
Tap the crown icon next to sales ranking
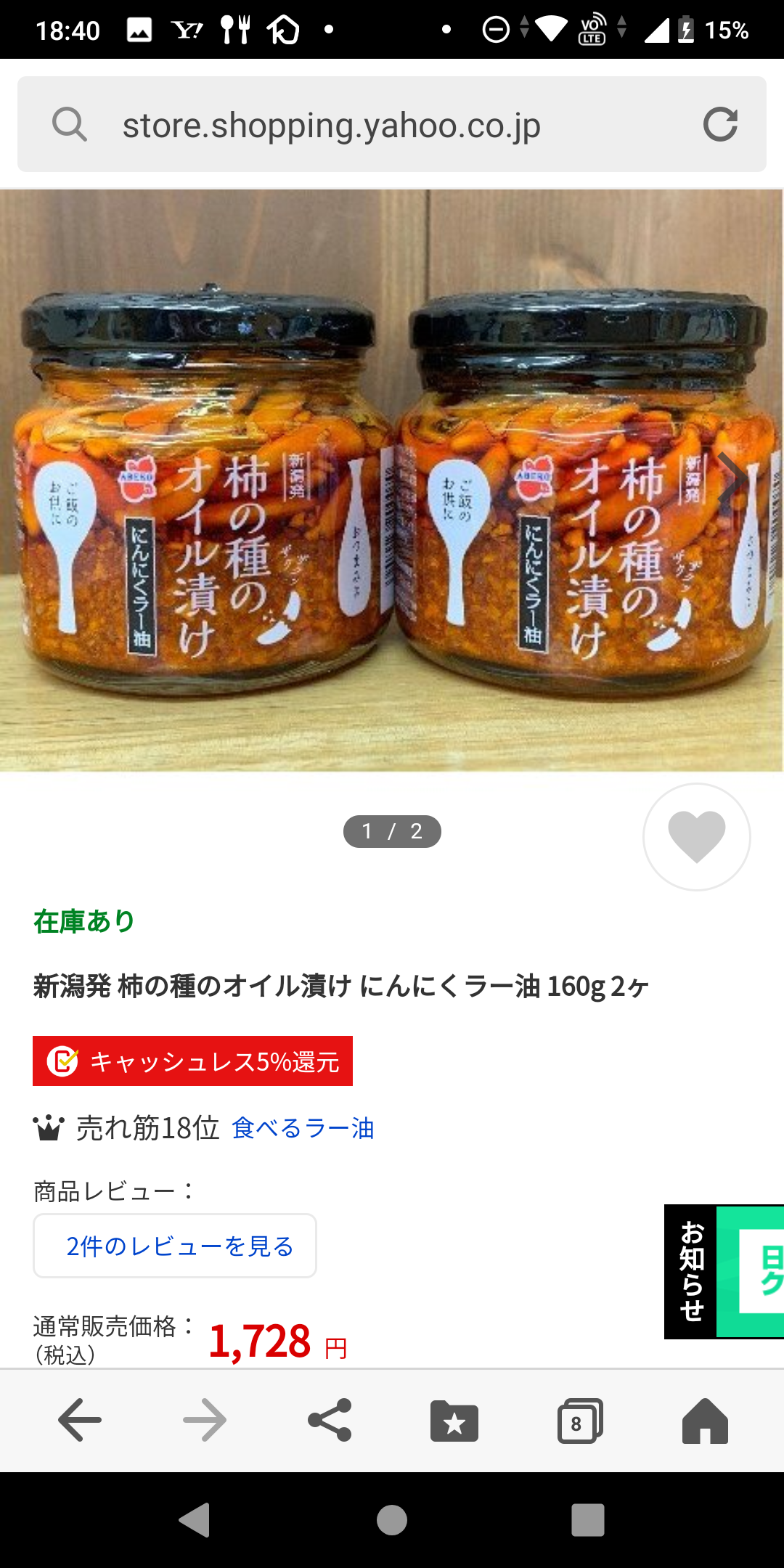[x=48, y=1128]
